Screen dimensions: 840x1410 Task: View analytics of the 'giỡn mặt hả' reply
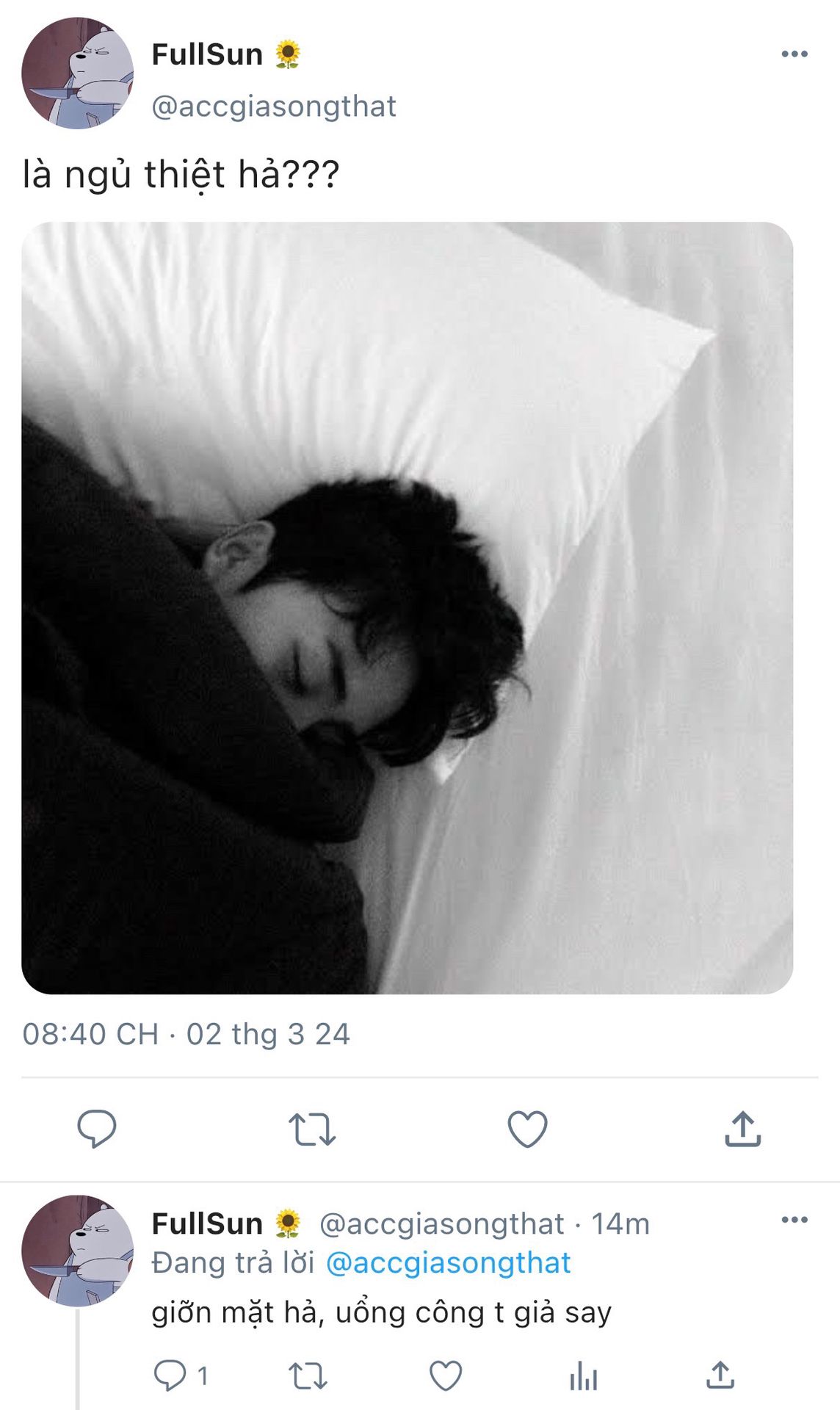584,1376
